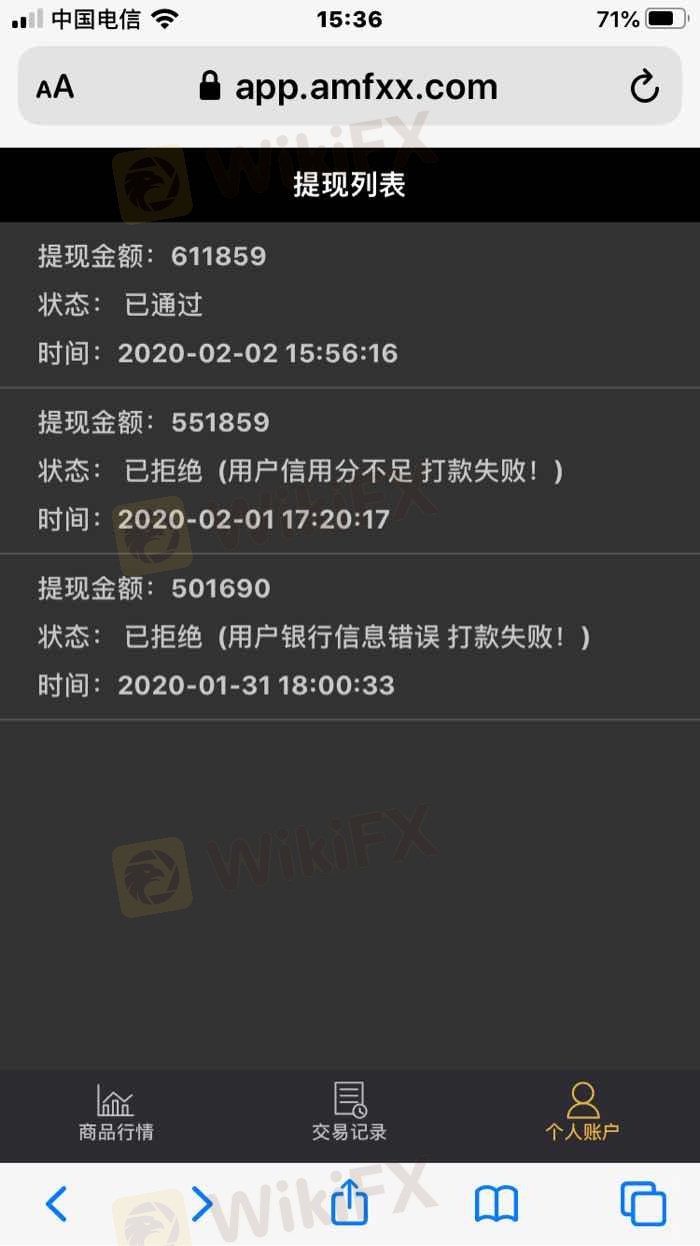This screenshot has width=700, height=1246.
Task: Open the 交易记录 tab
Action: click(x=349, y=1112)
